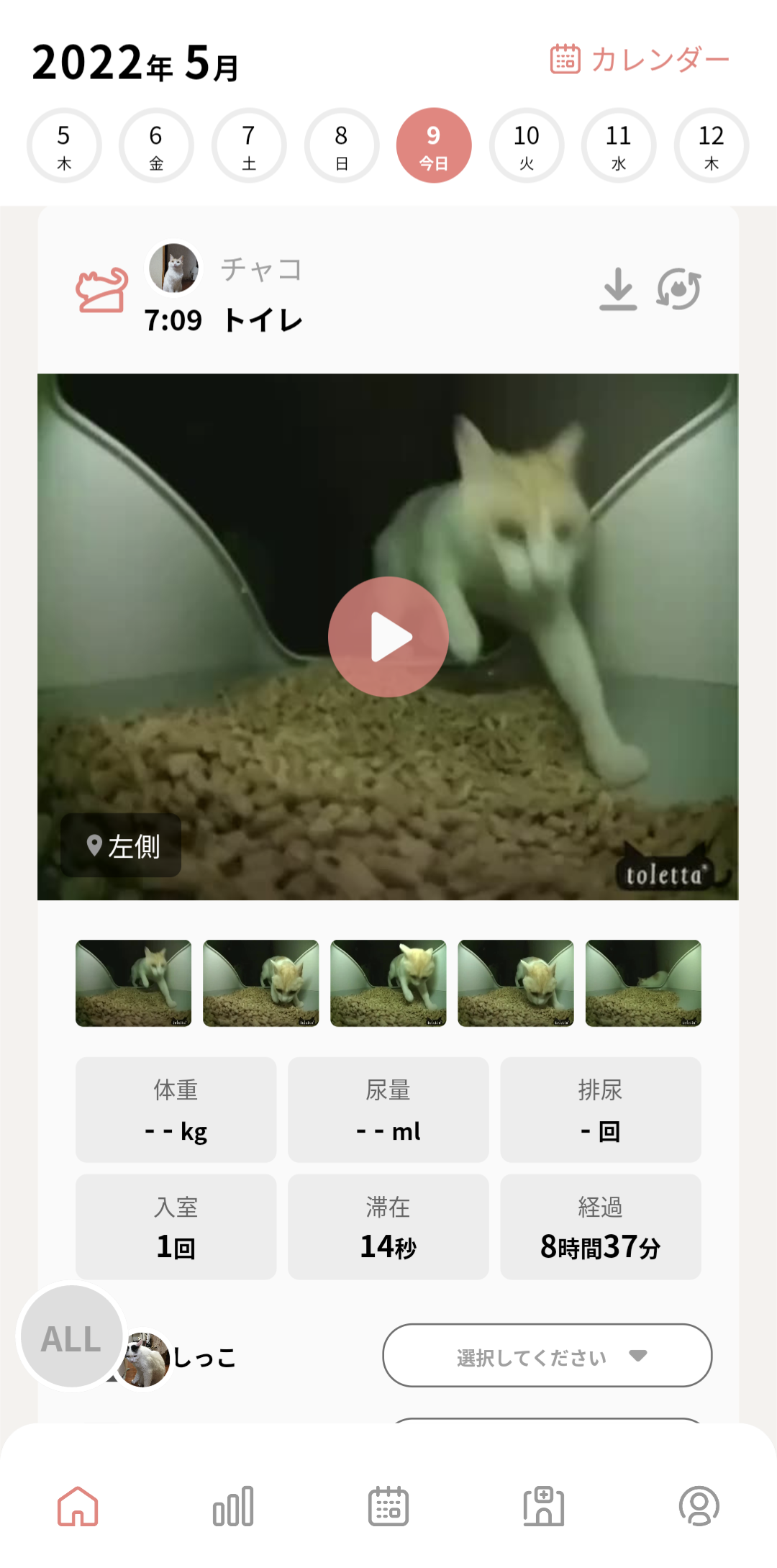Open the third video thumbnail

[388, 983]
